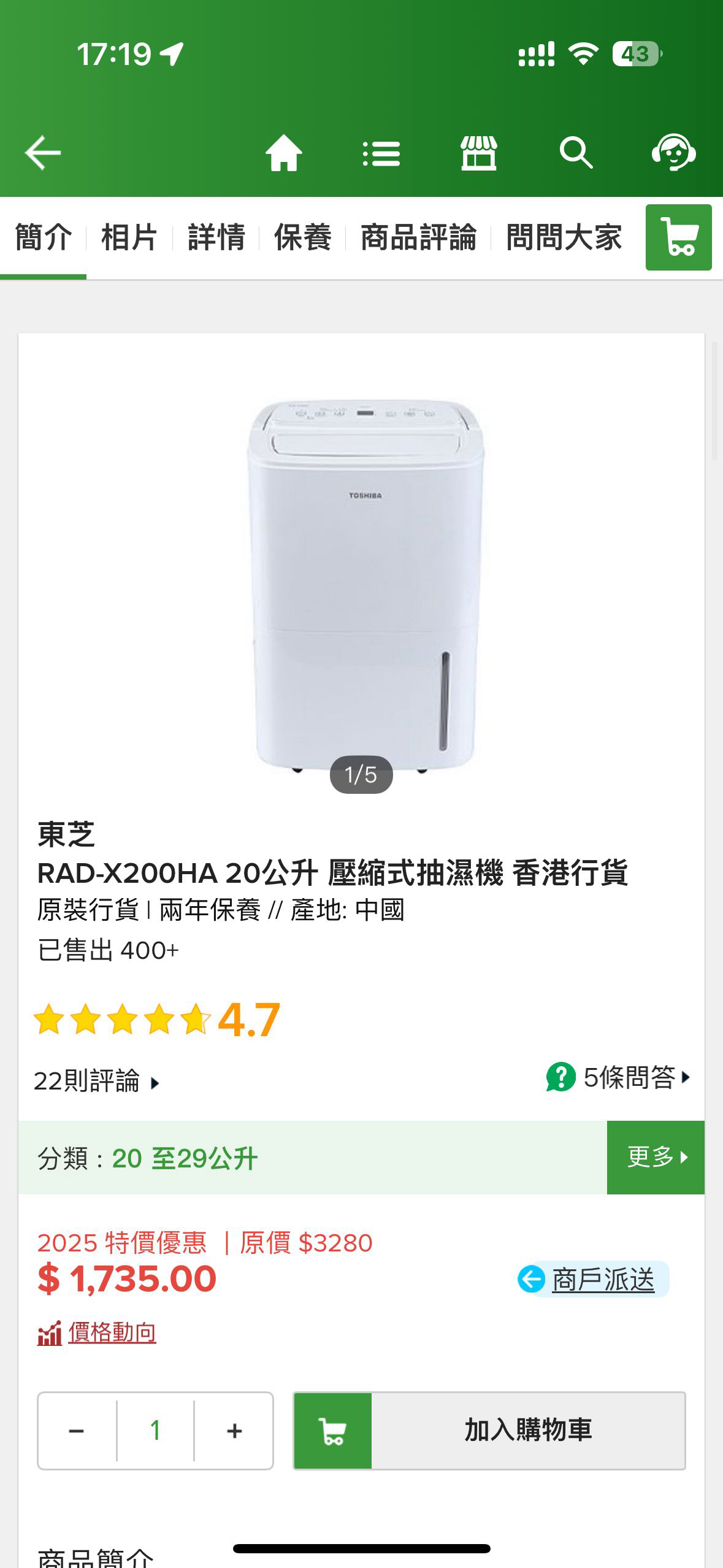Viewport: 723px width, 1568px height.
Task: Switch to the 相片 tab
Action: [129, 239]
